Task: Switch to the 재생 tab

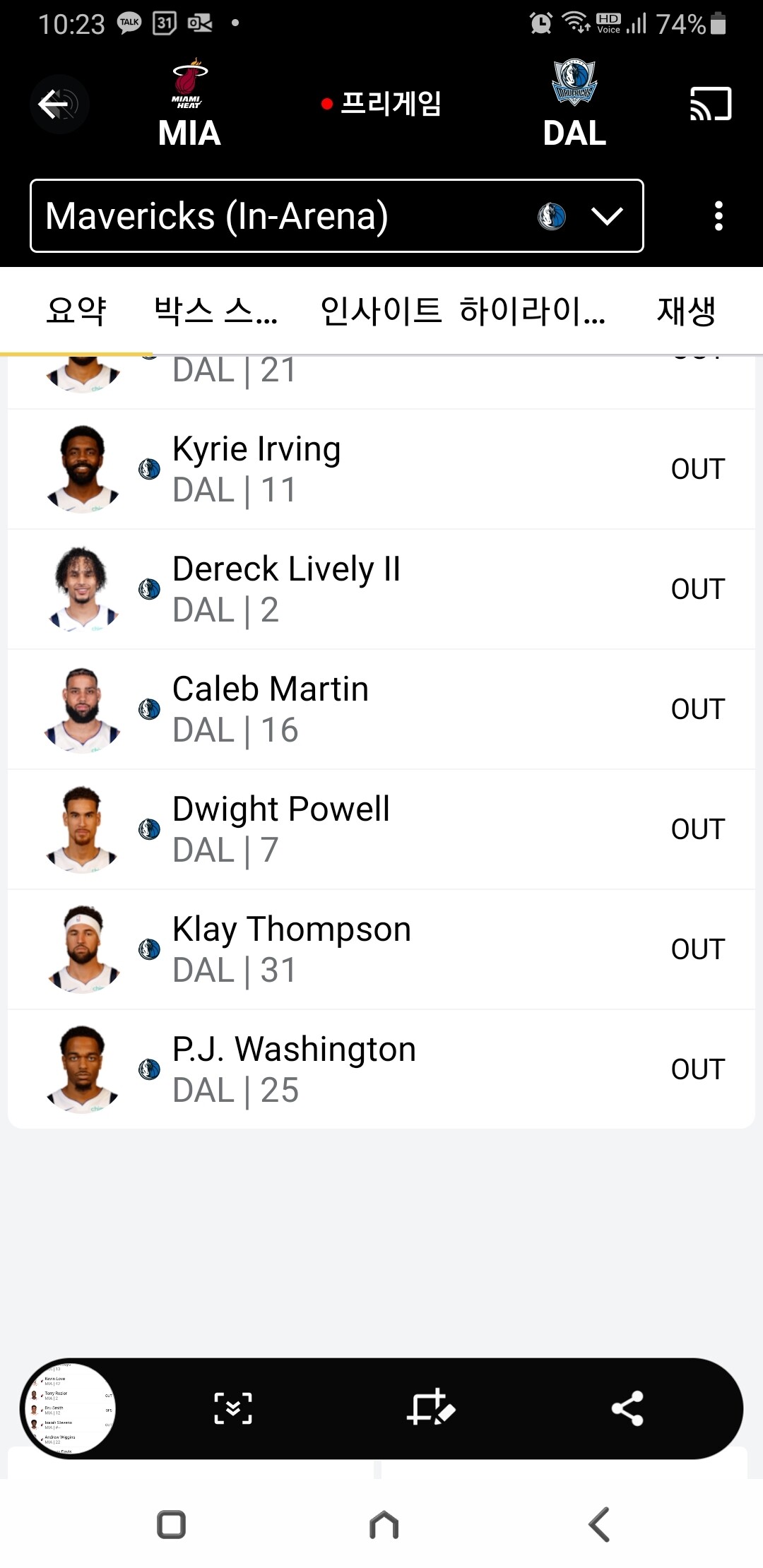Action: click(x=686, y=311)
